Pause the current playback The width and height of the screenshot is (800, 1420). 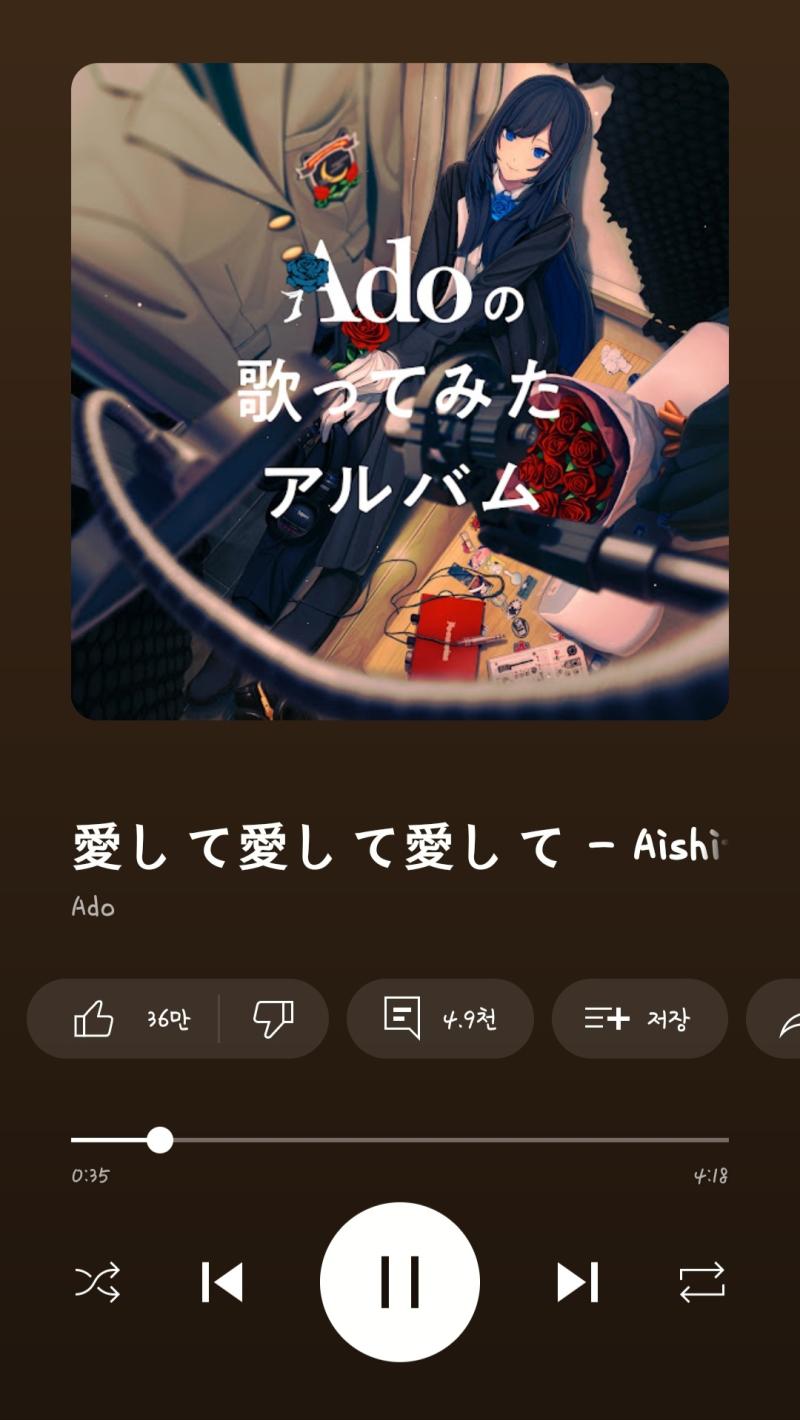[x=400, y=1282]
